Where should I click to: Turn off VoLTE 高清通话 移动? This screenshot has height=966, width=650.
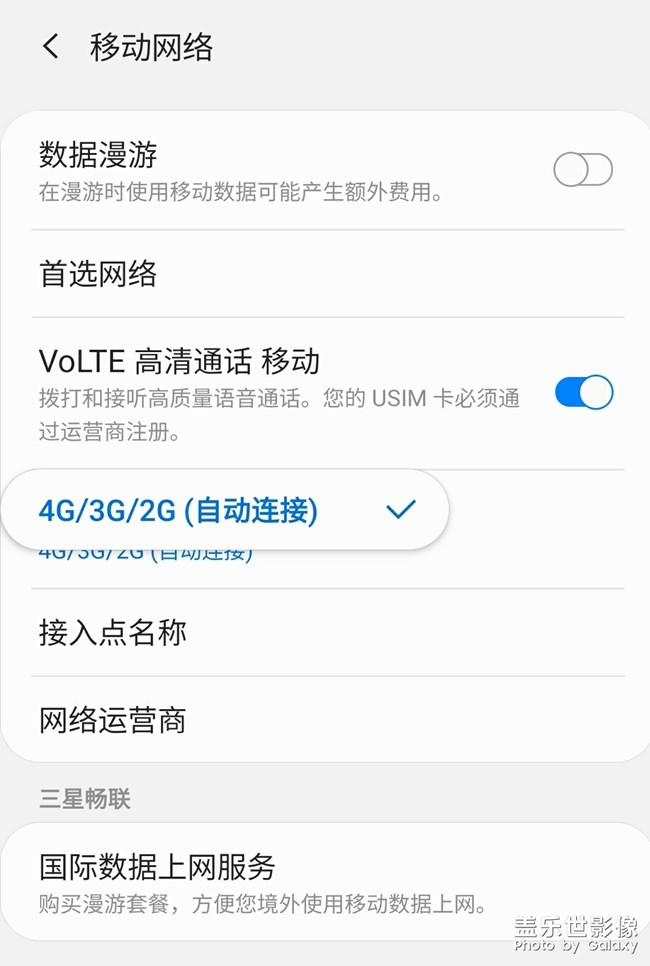coord(583,393)
